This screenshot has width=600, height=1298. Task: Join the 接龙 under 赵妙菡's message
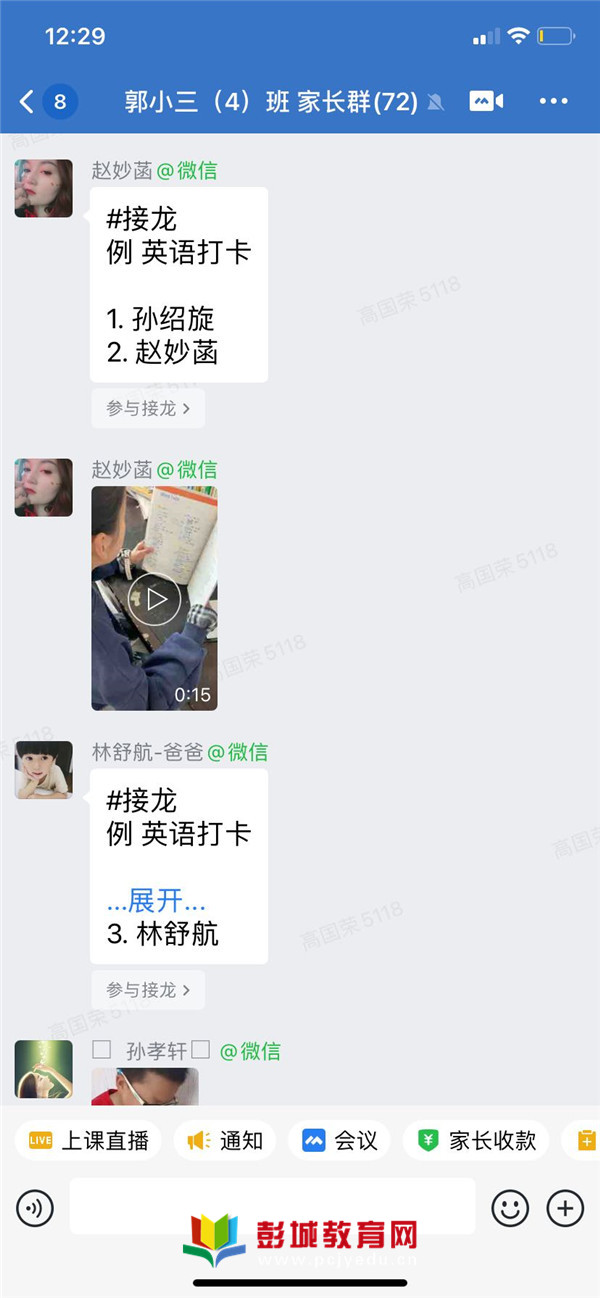click(148, 408)
